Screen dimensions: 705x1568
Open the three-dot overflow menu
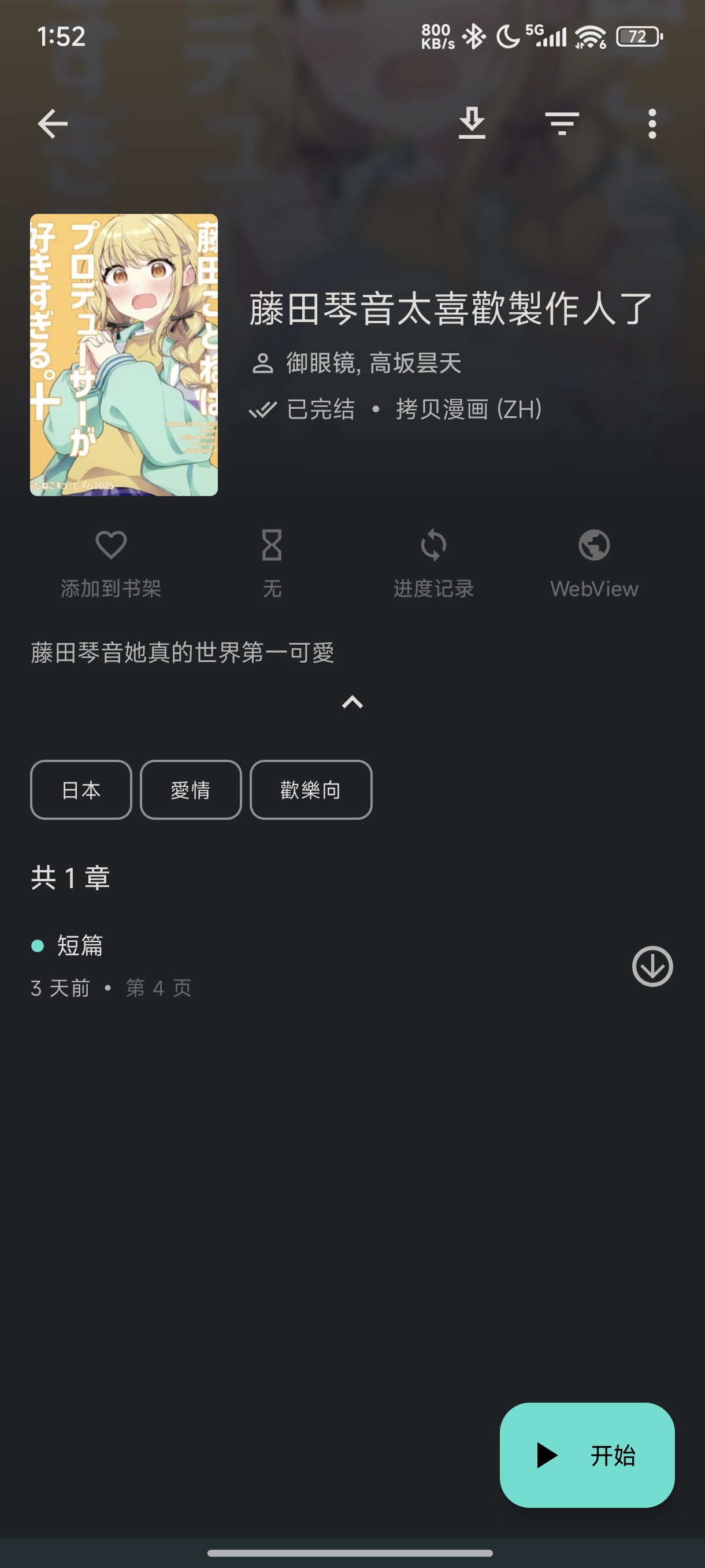(651, 124)
